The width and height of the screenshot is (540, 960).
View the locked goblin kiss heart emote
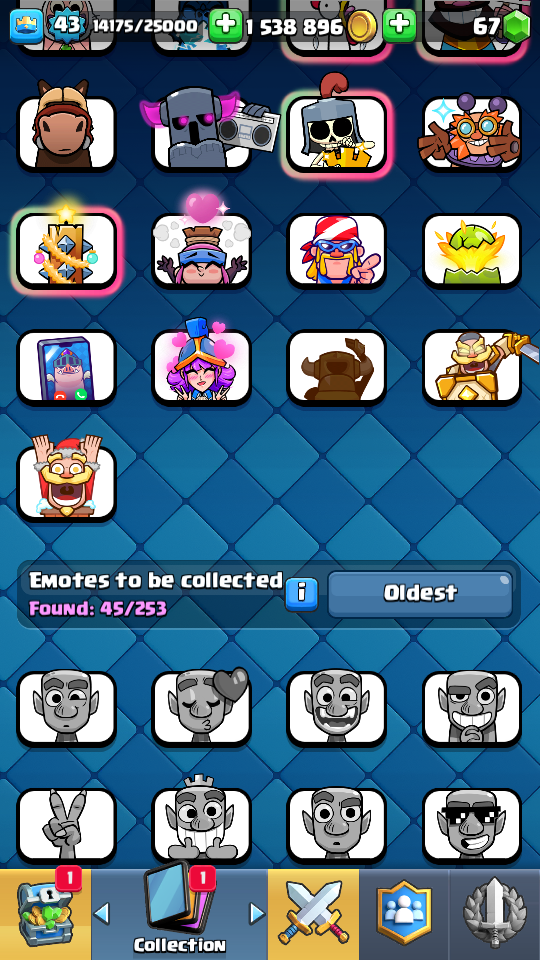pos(202,707)
